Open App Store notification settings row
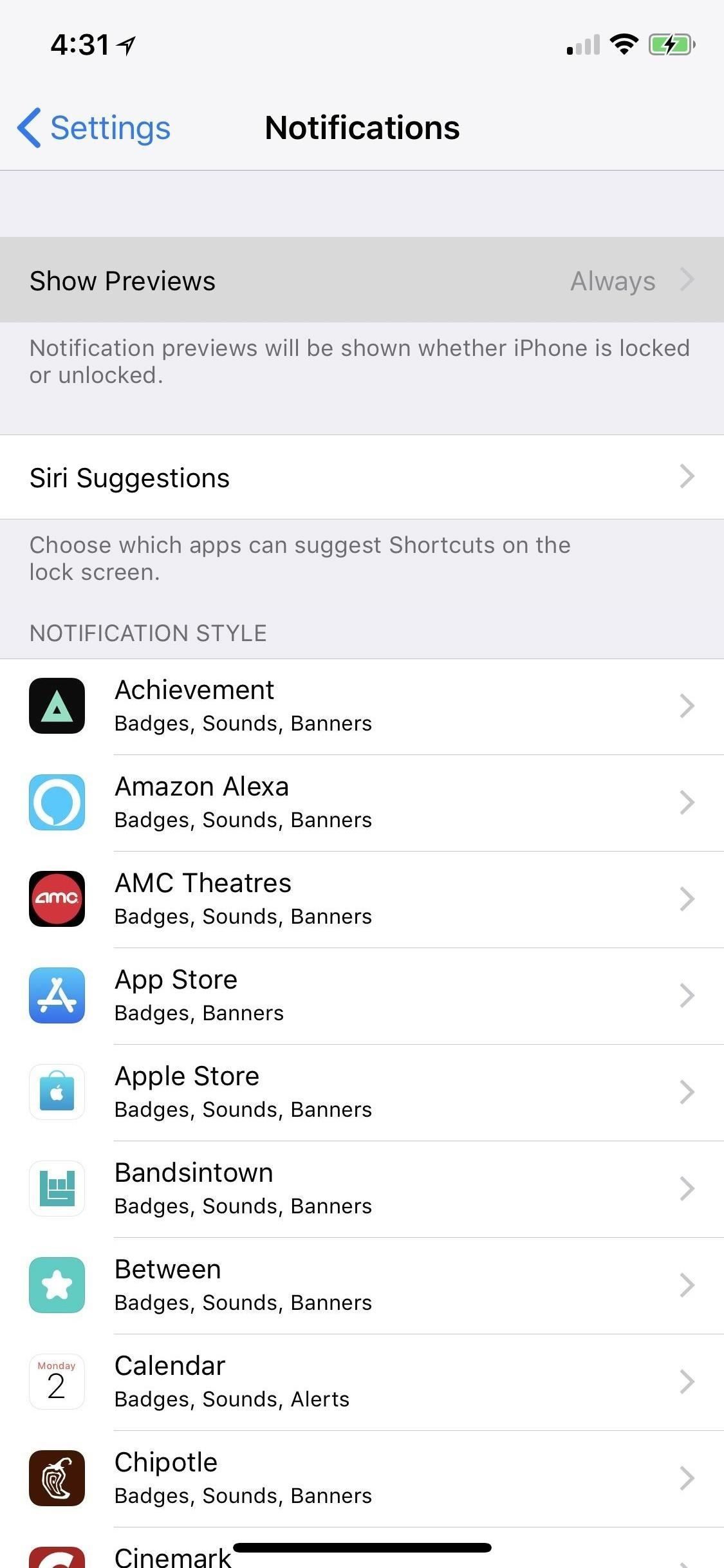724x1568 pixels. tap(362, 995)
